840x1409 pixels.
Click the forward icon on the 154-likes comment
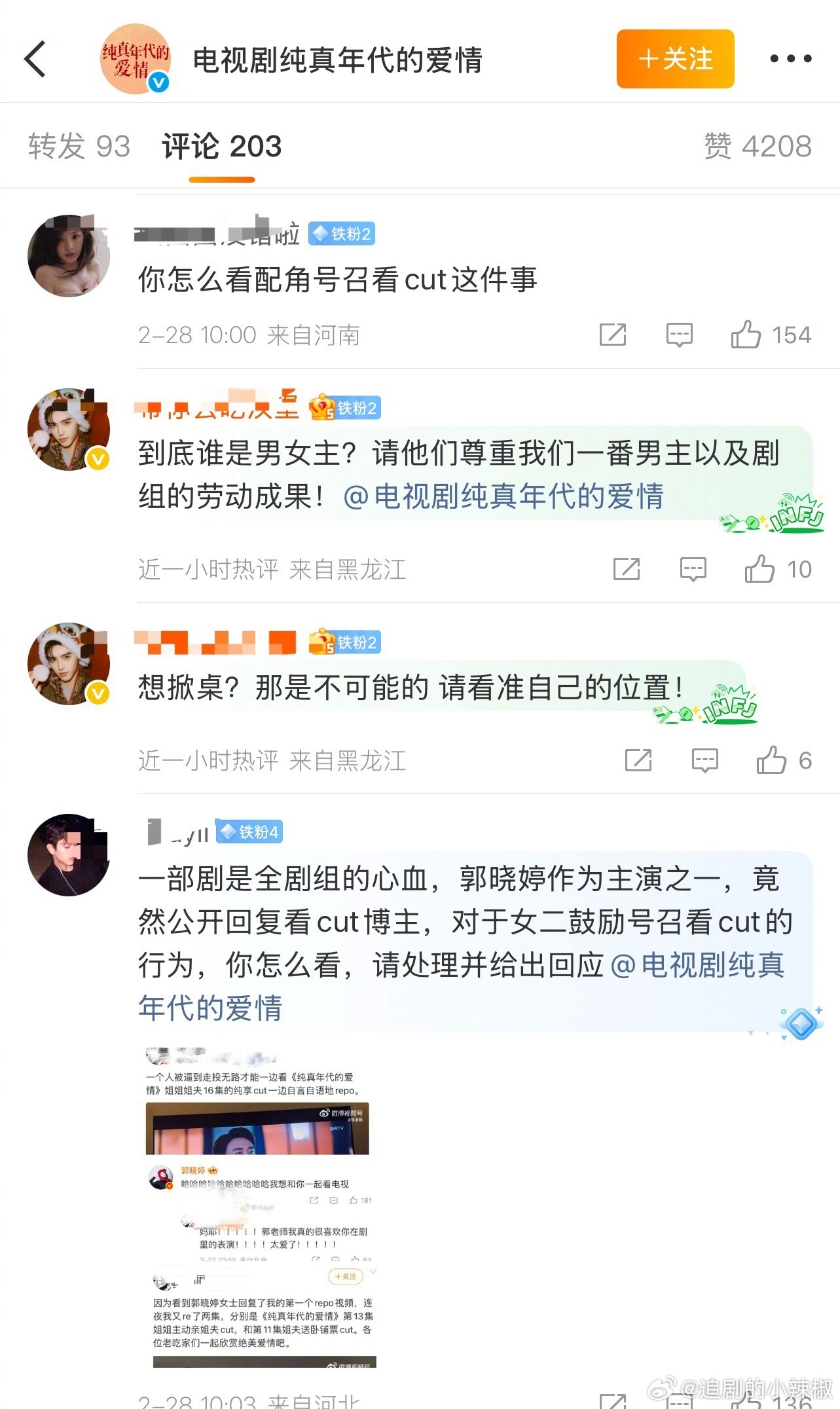click(x=612, y=335)
